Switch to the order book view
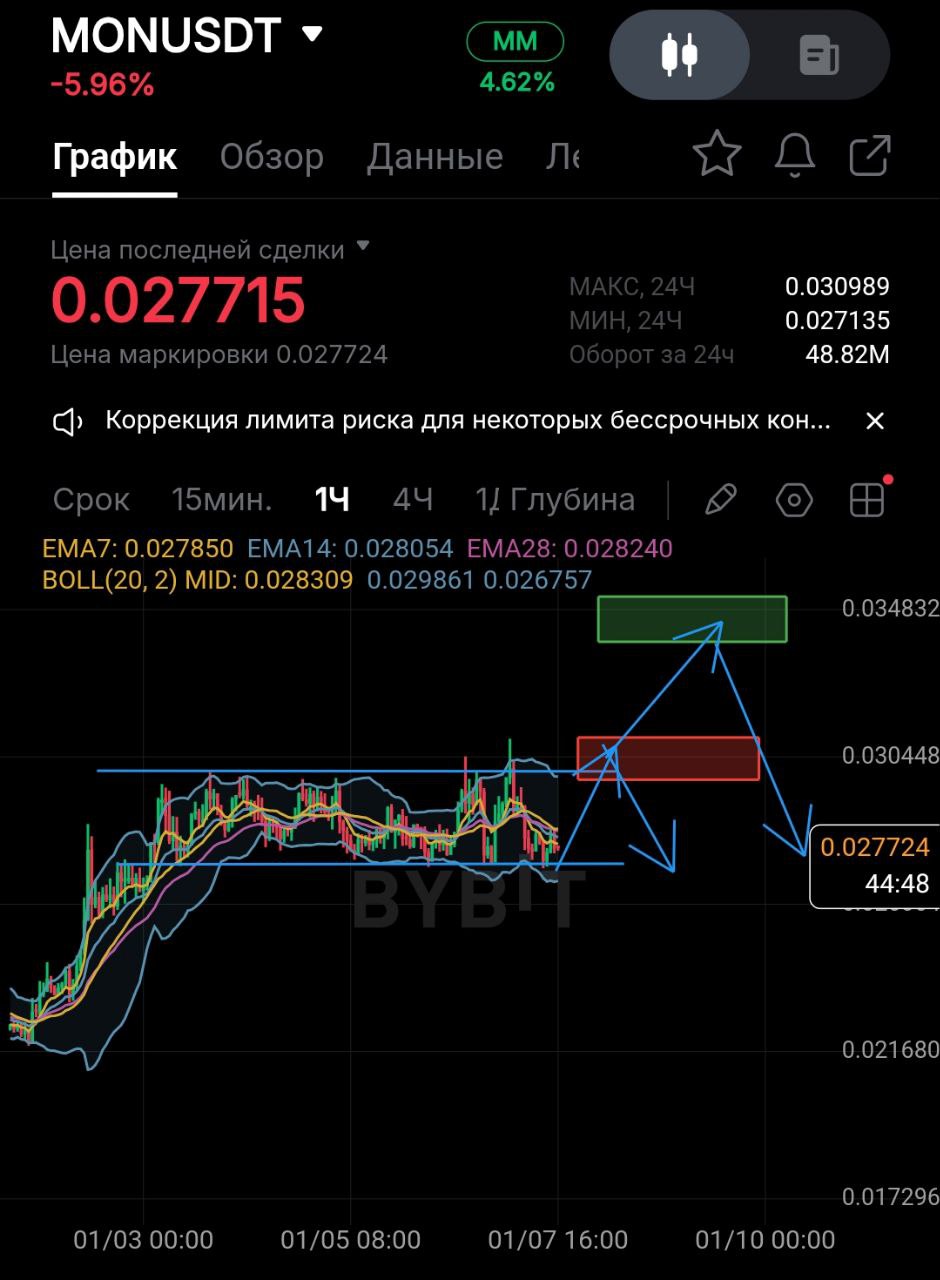 click(819, 55)
